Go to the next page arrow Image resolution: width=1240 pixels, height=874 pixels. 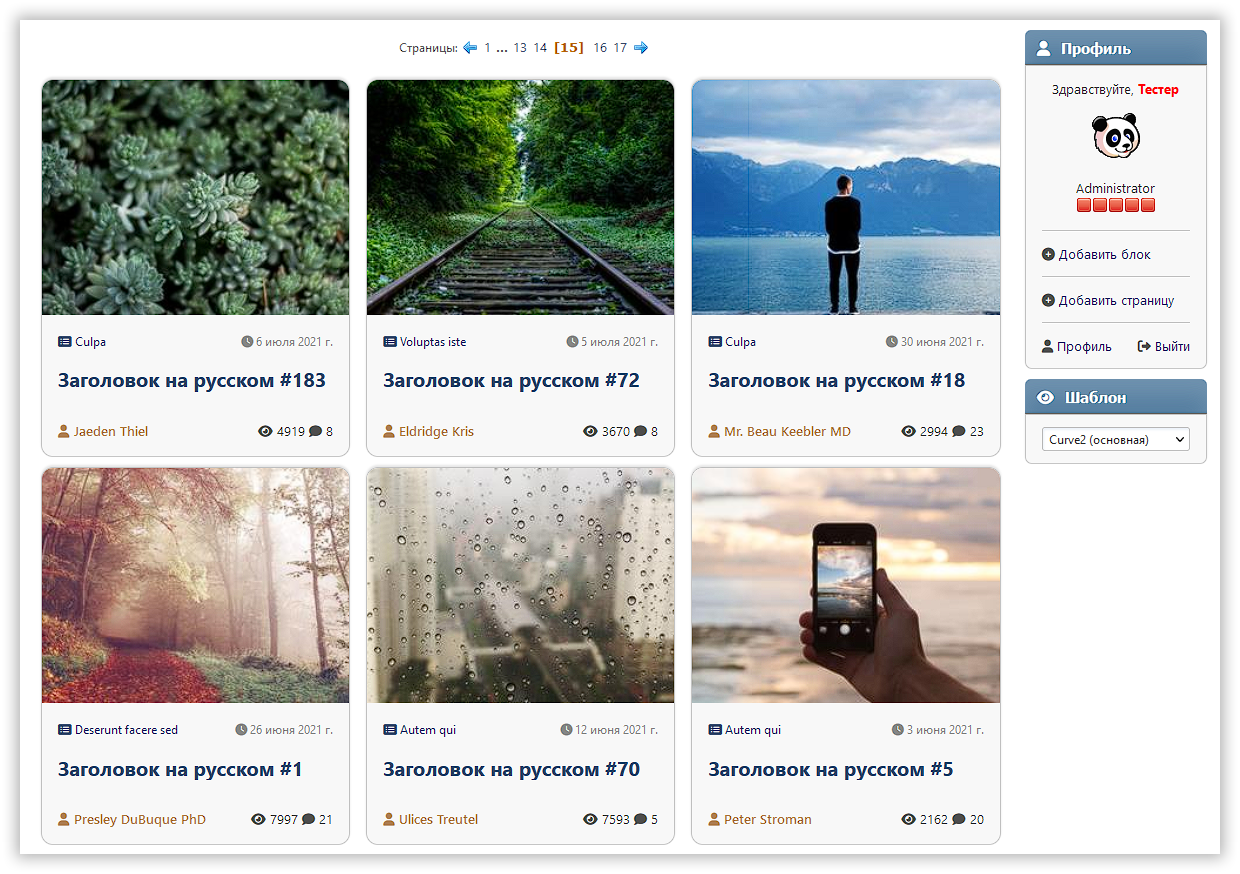[x=641, y=47]
